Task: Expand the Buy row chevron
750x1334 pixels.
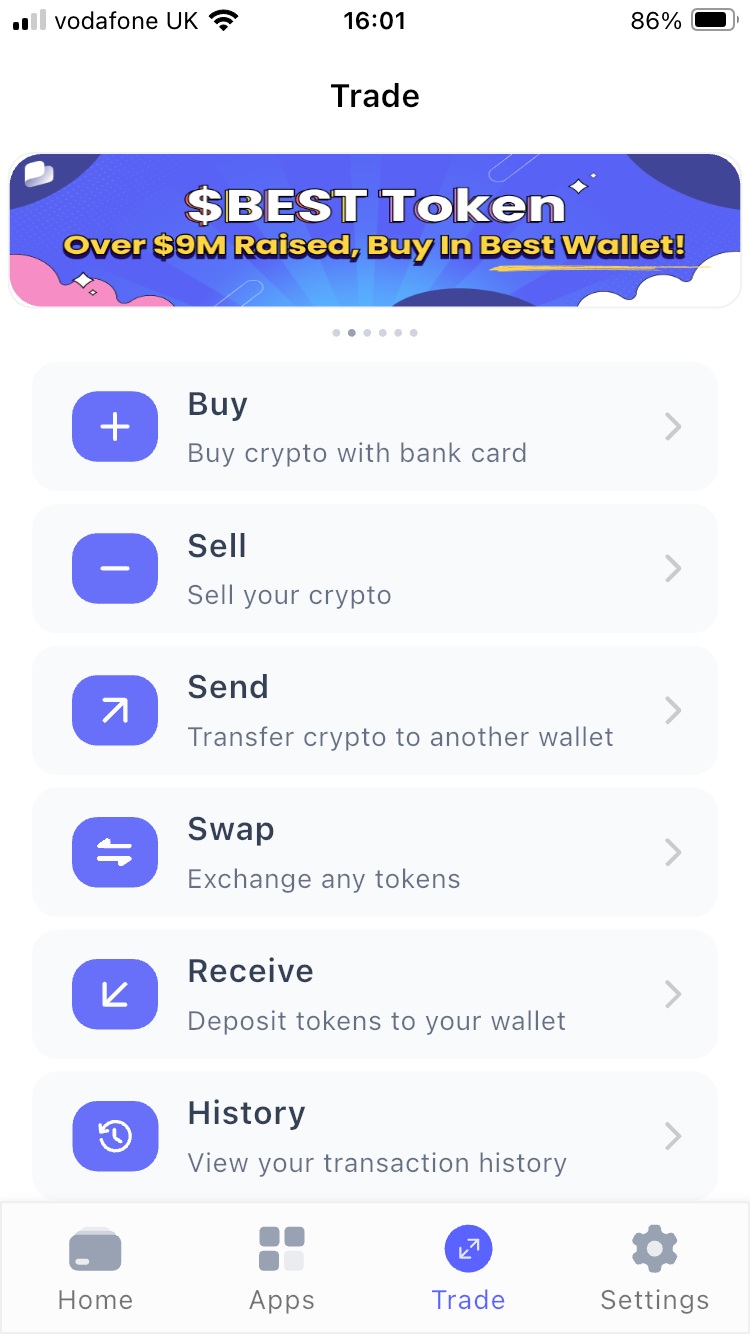Action: pyautogui.click(x=673, y=427)
